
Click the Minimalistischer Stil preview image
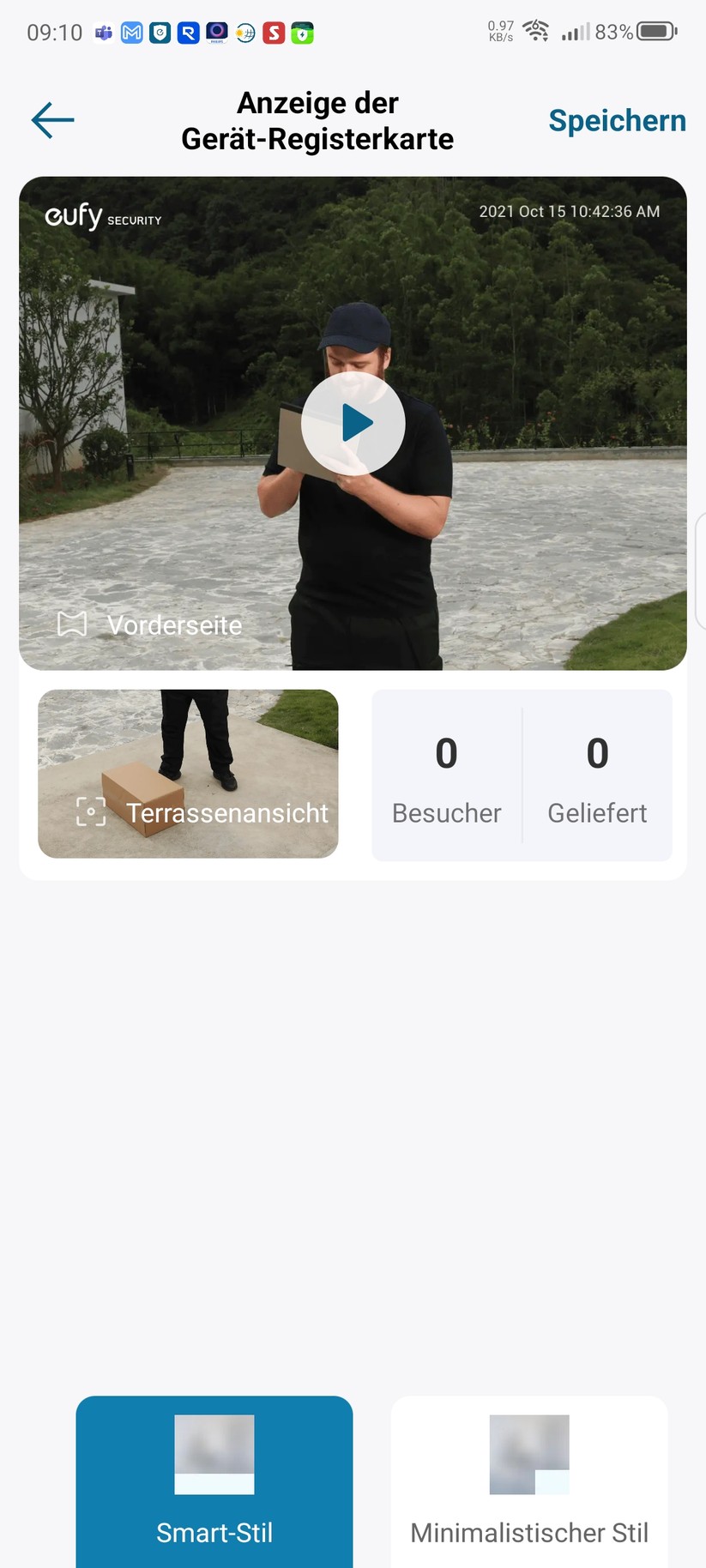(x=528, y=1454)
